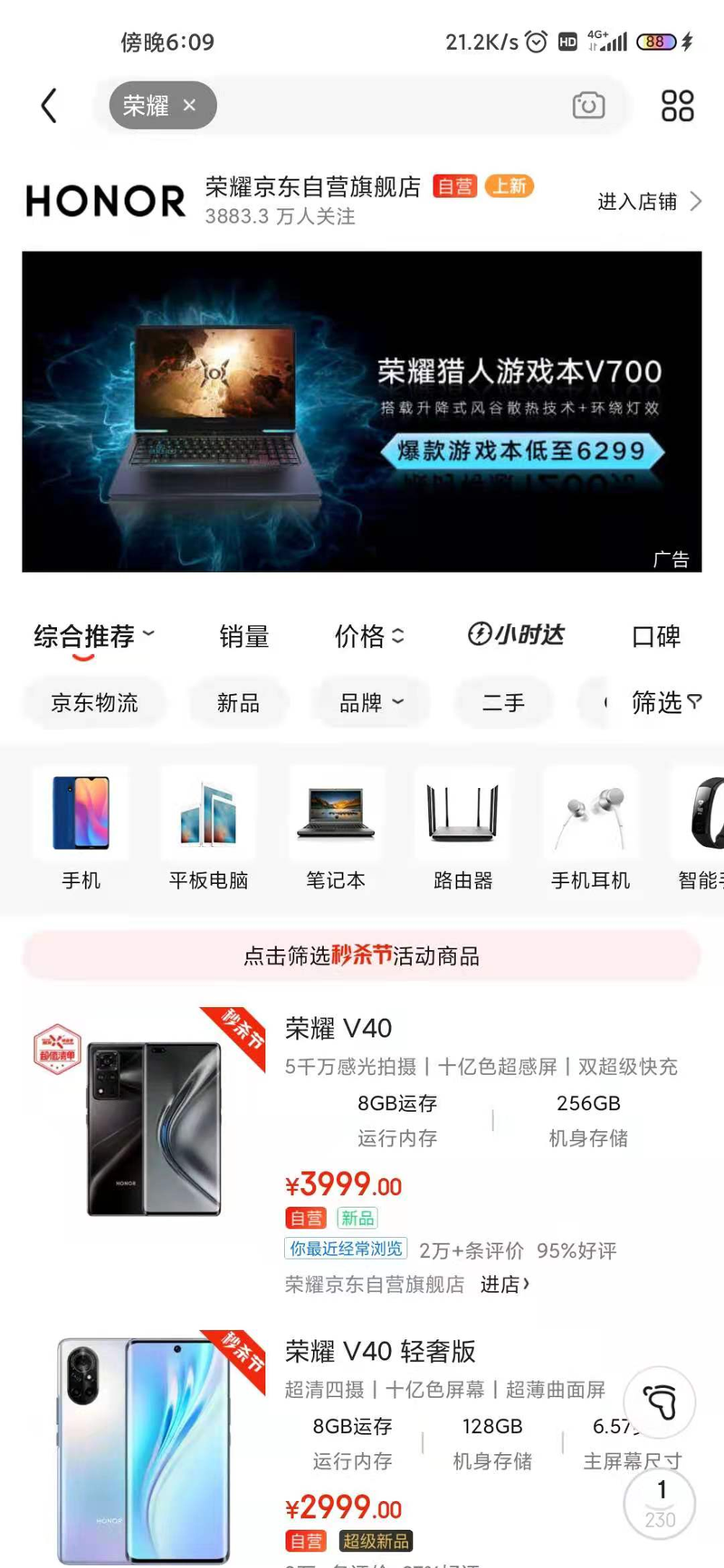This screenshot has width=724, height=1568.
Task: Apply the 京东物流 filter chip
Action: point(95,703)
